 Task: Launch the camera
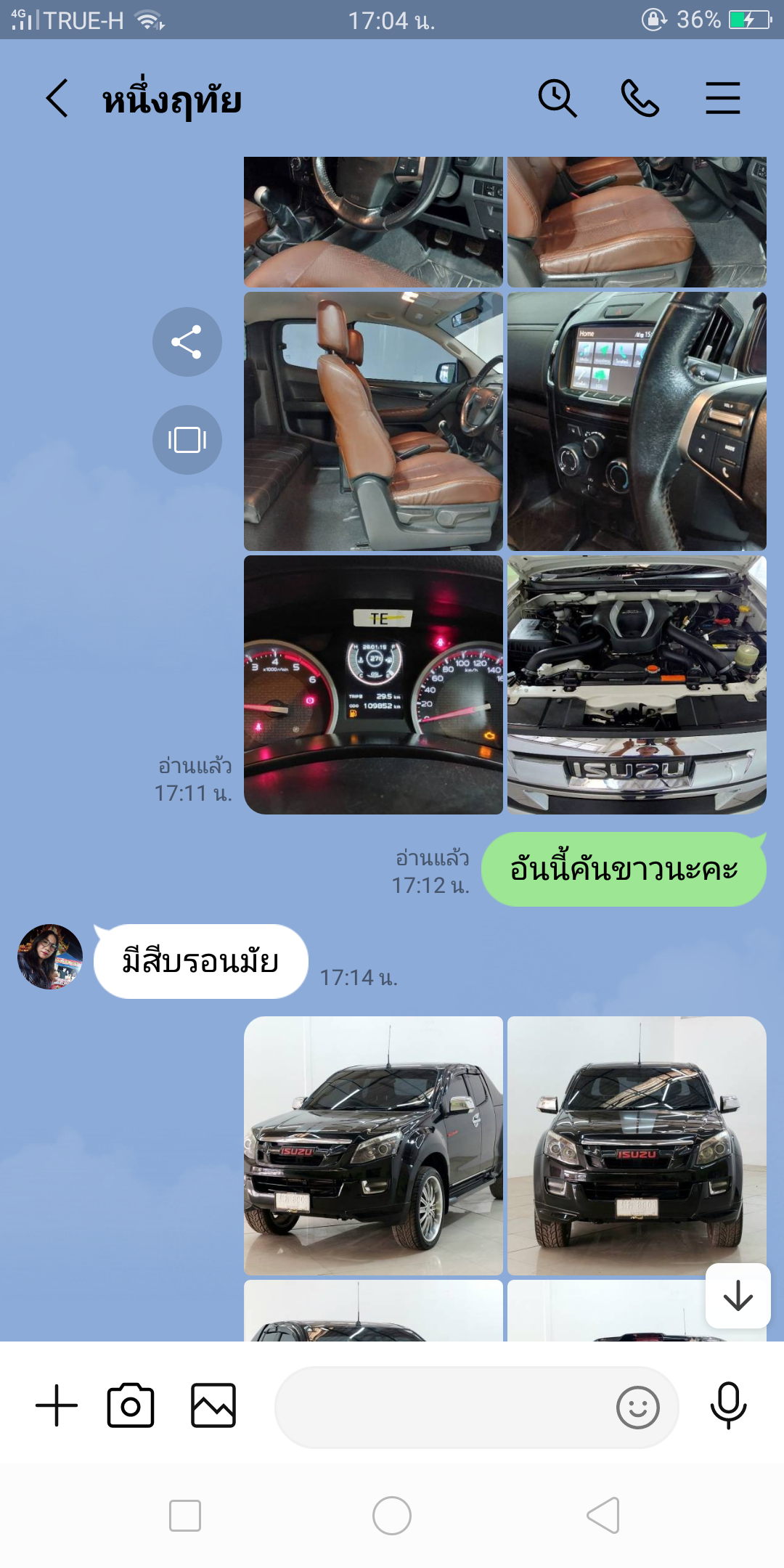click(131, 1406)
